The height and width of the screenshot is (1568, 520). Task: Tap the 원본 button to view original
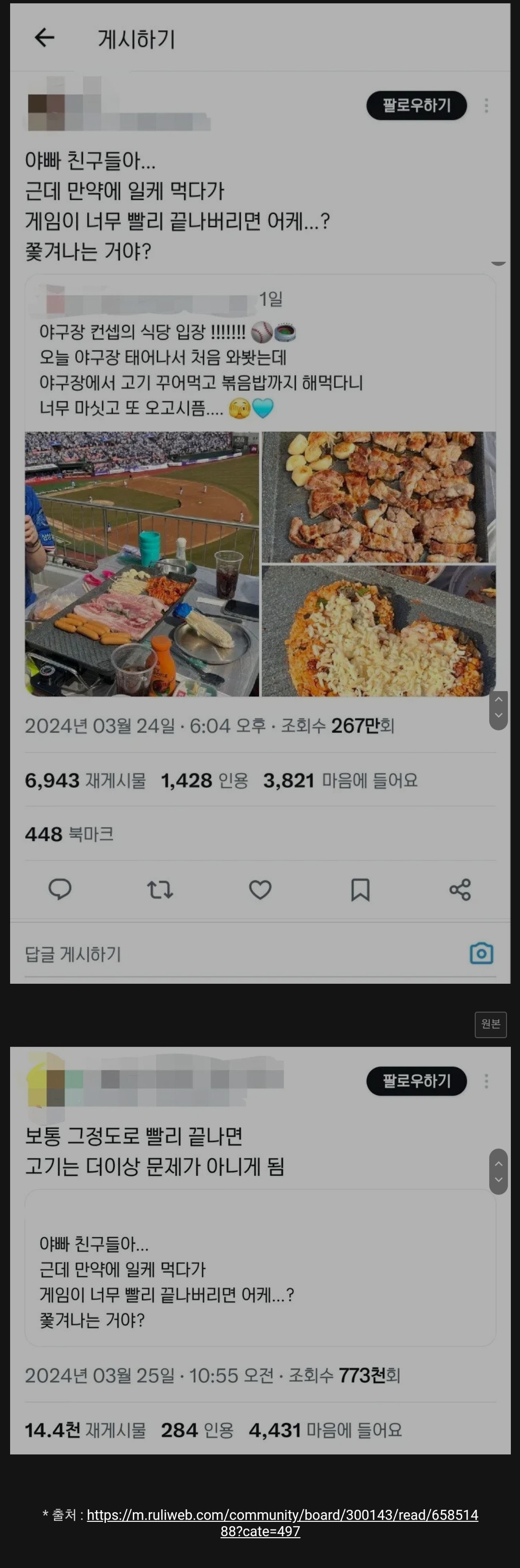pos(490,1024)
